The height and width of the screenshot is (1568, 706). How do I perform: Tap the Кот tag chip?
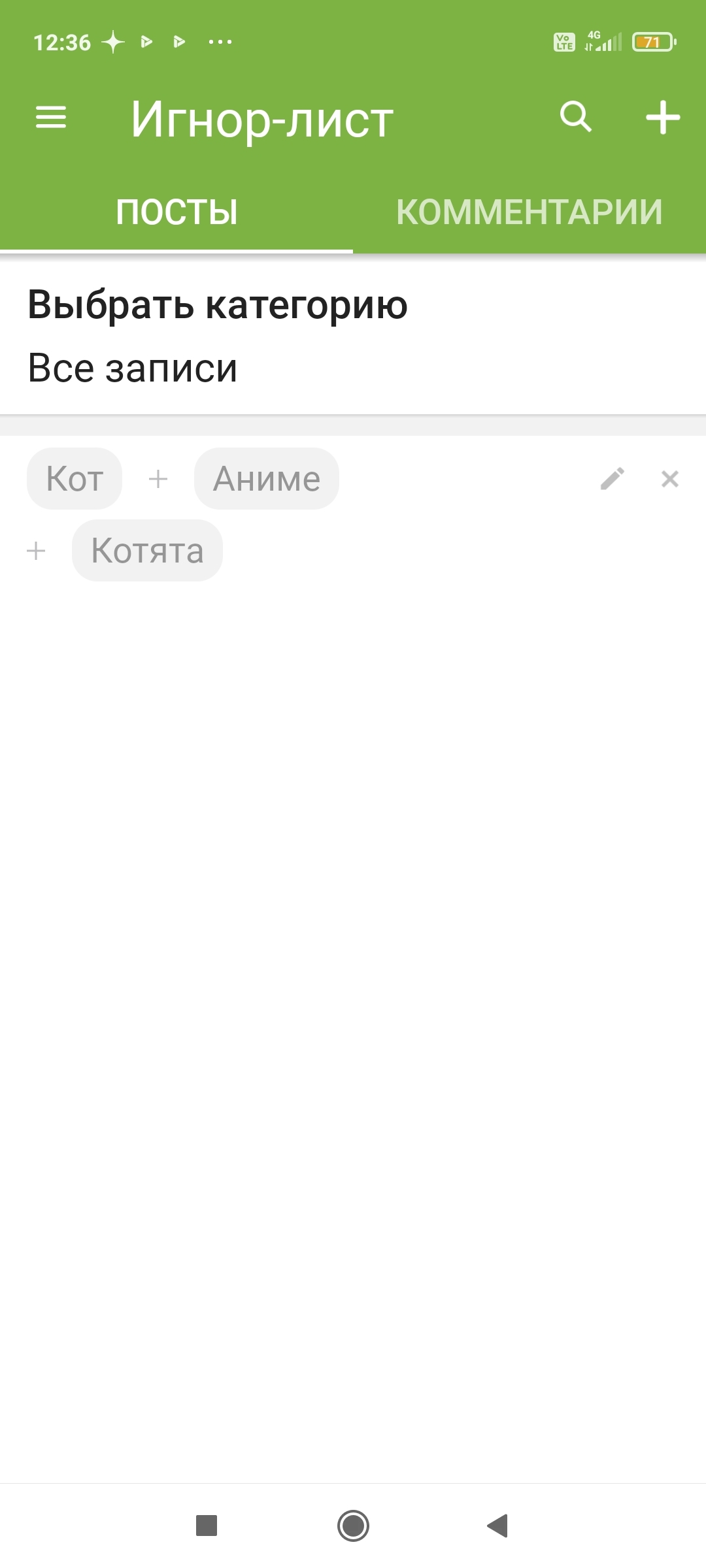point(75,479)
